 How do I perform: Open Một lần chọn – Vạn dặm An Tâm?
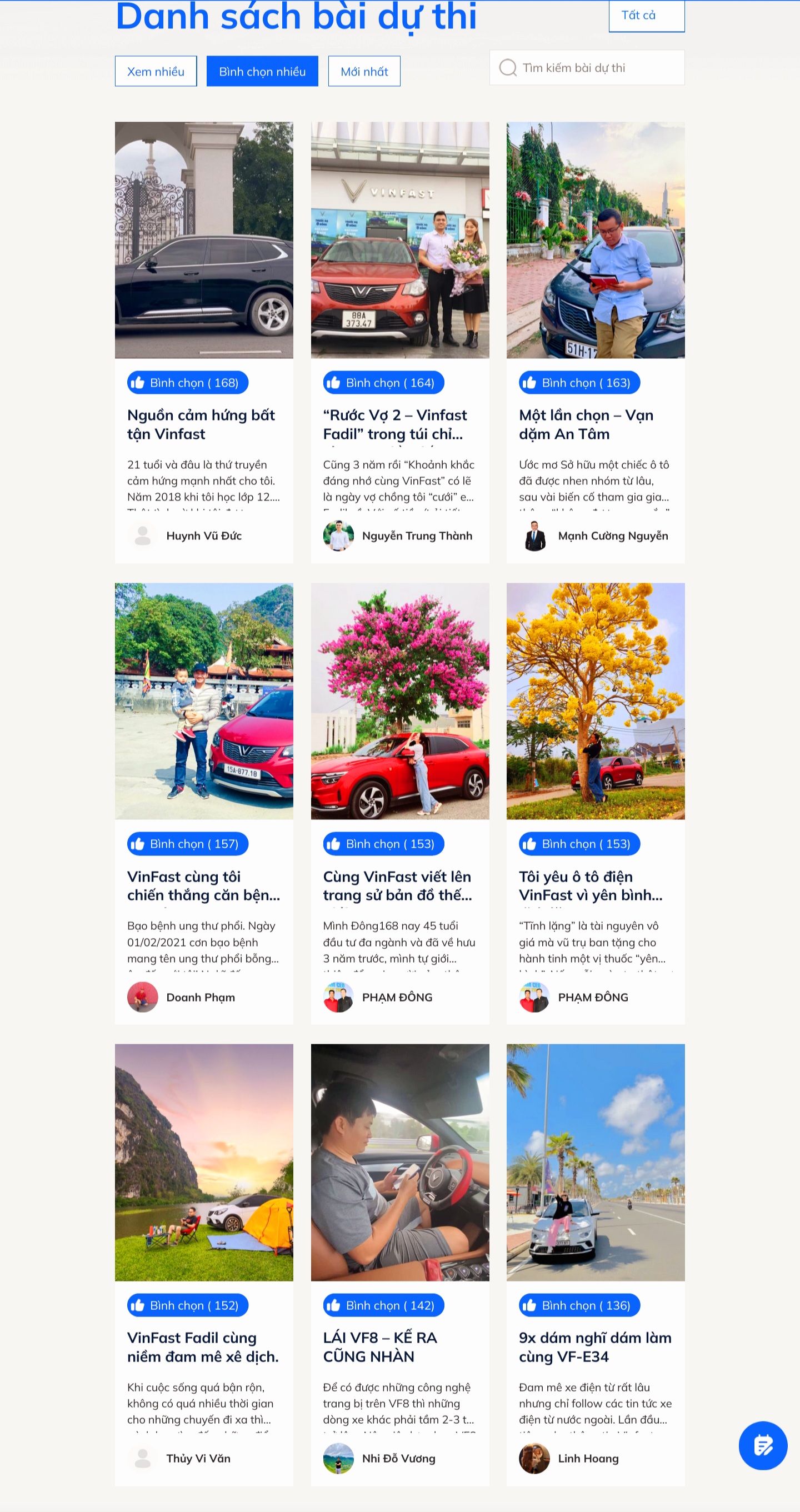coord(585,424)
